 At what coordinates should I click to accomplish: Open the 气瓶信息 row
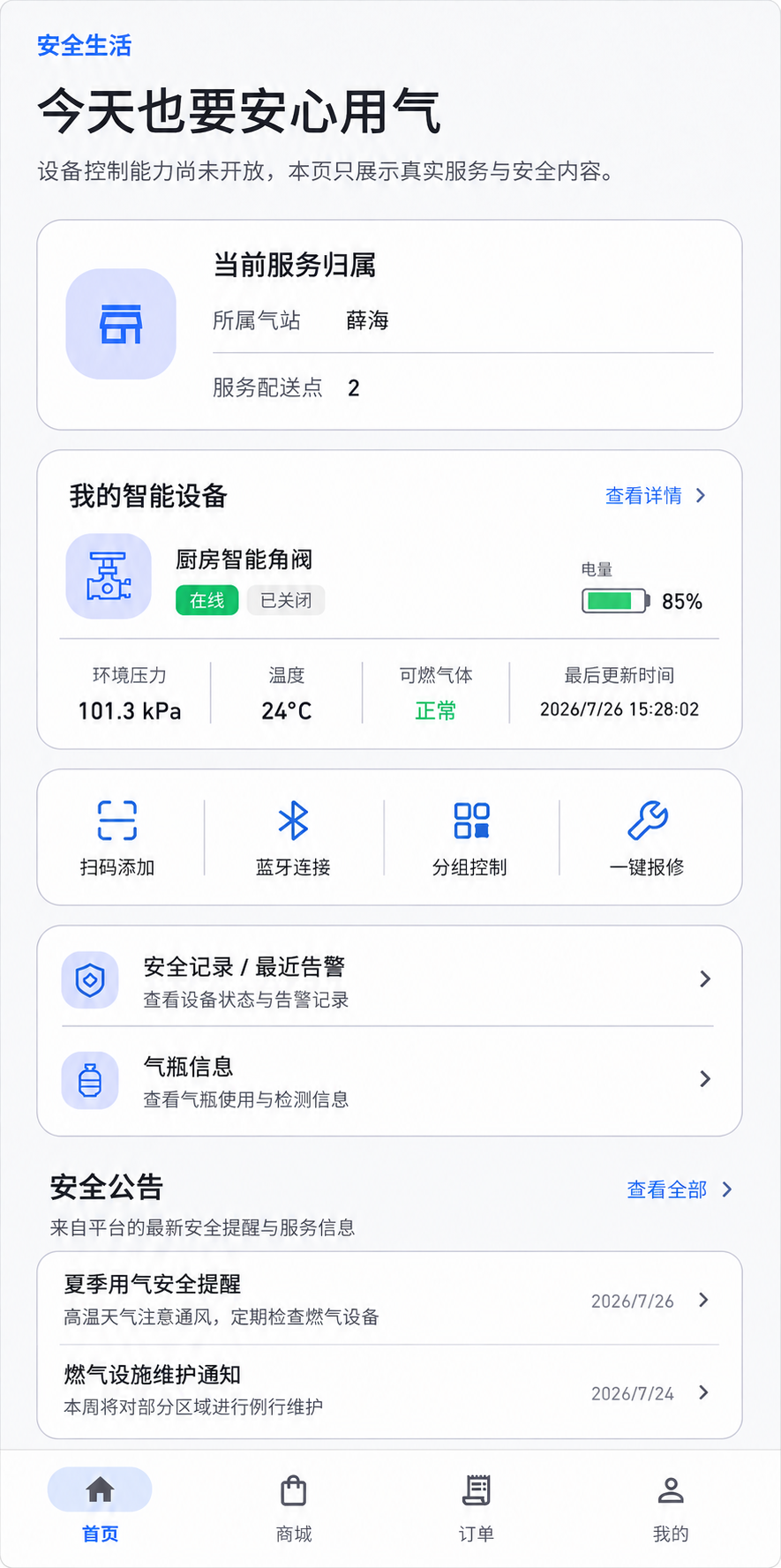[x=388, y=1080]
